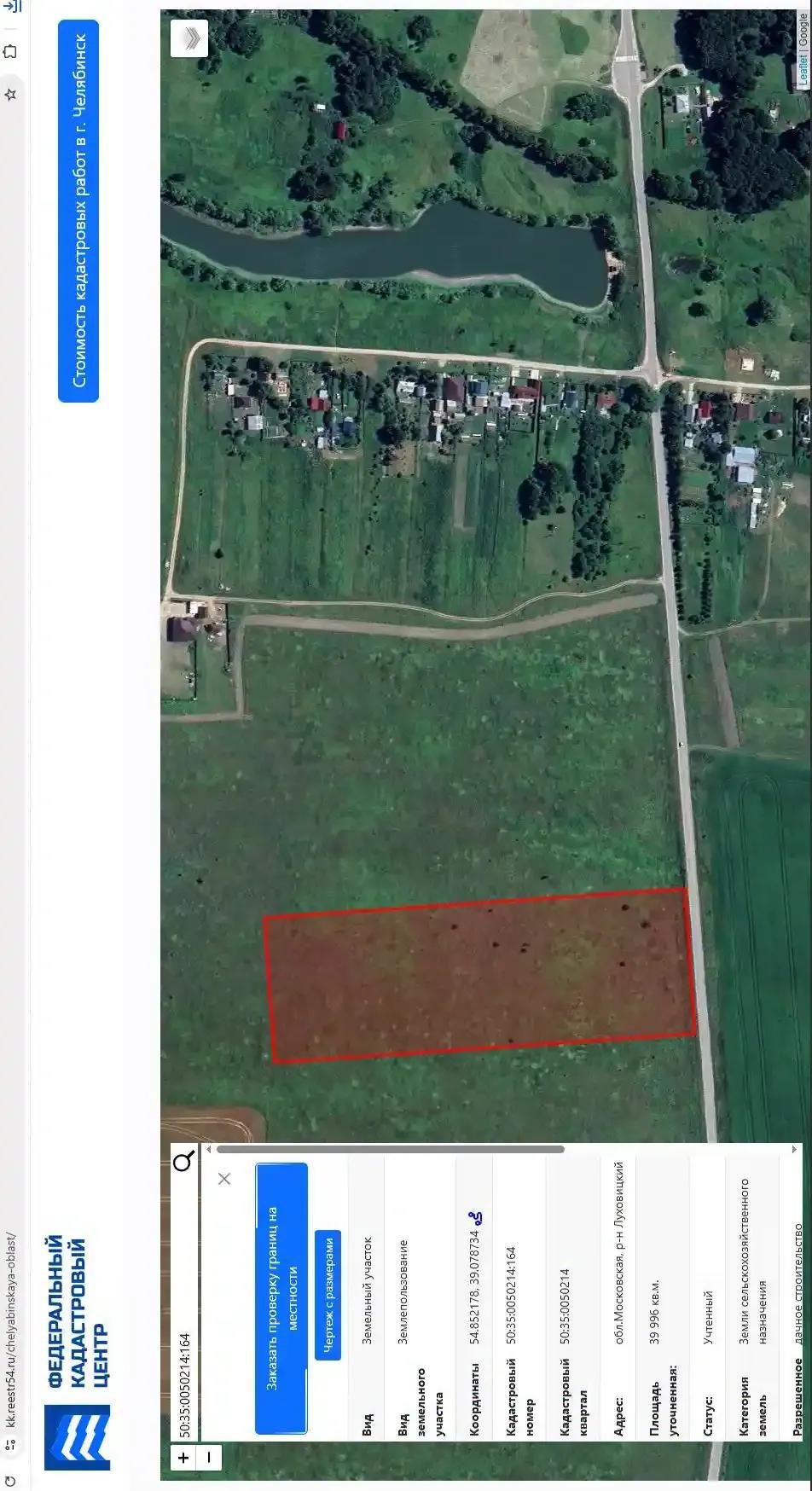Tap the magnifier search icon

183,1162
